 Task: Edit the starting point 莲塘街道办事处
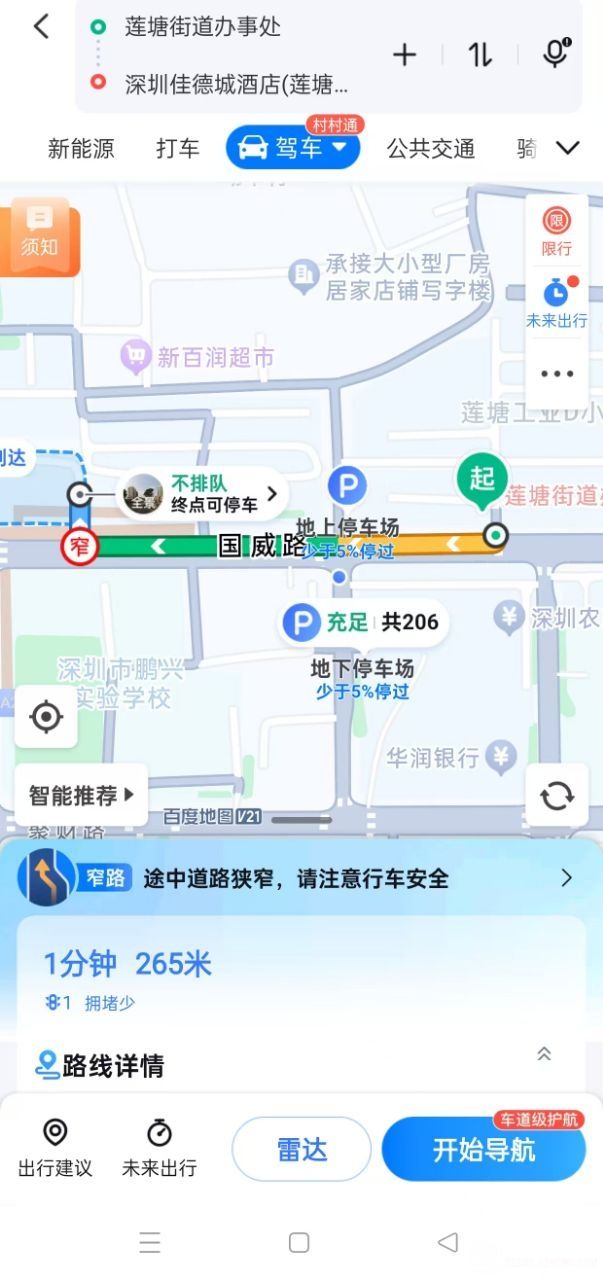coord(201,27)
